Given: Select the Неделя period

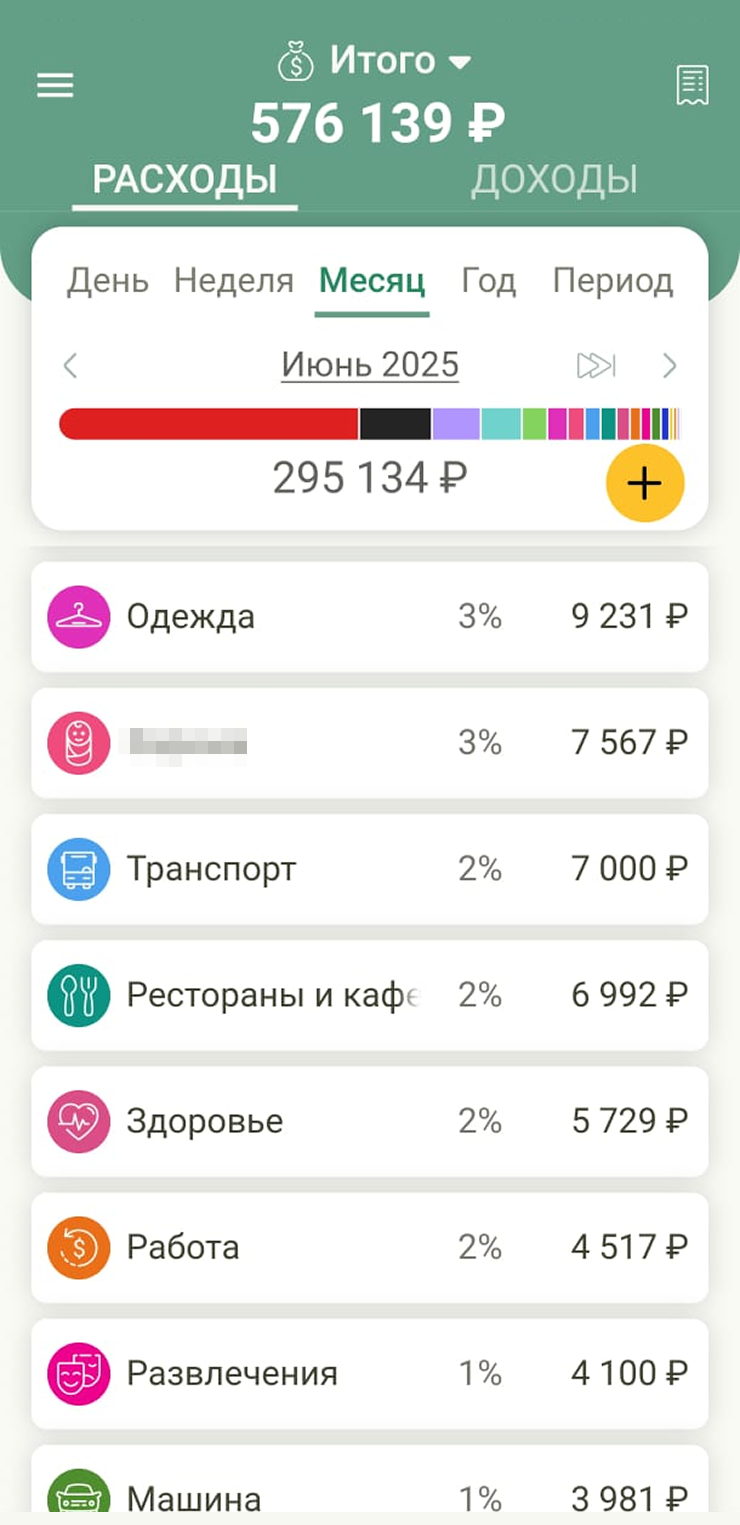Looking at the screenshot, I should (234, 281).
